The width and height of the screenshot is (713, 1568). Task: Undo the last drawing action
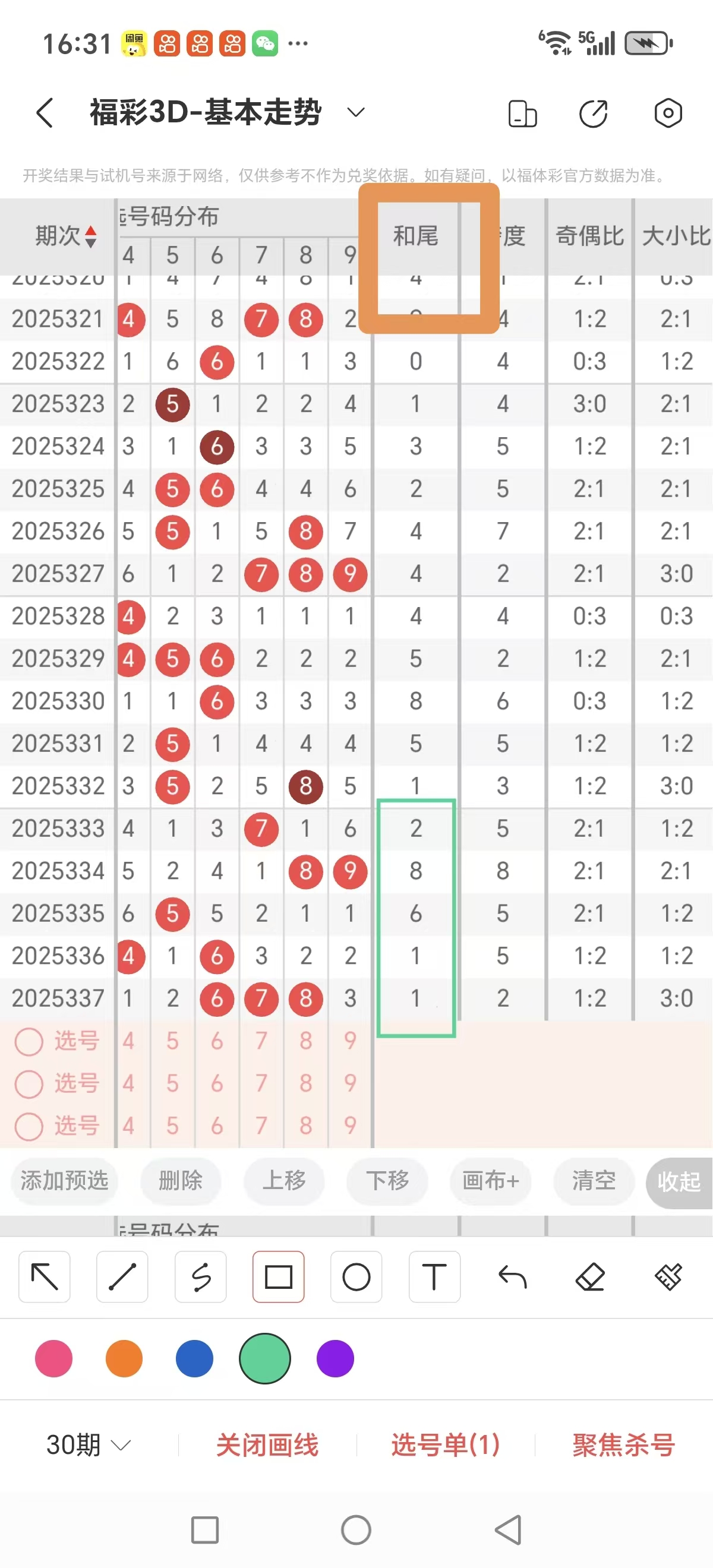(512, 1276)
